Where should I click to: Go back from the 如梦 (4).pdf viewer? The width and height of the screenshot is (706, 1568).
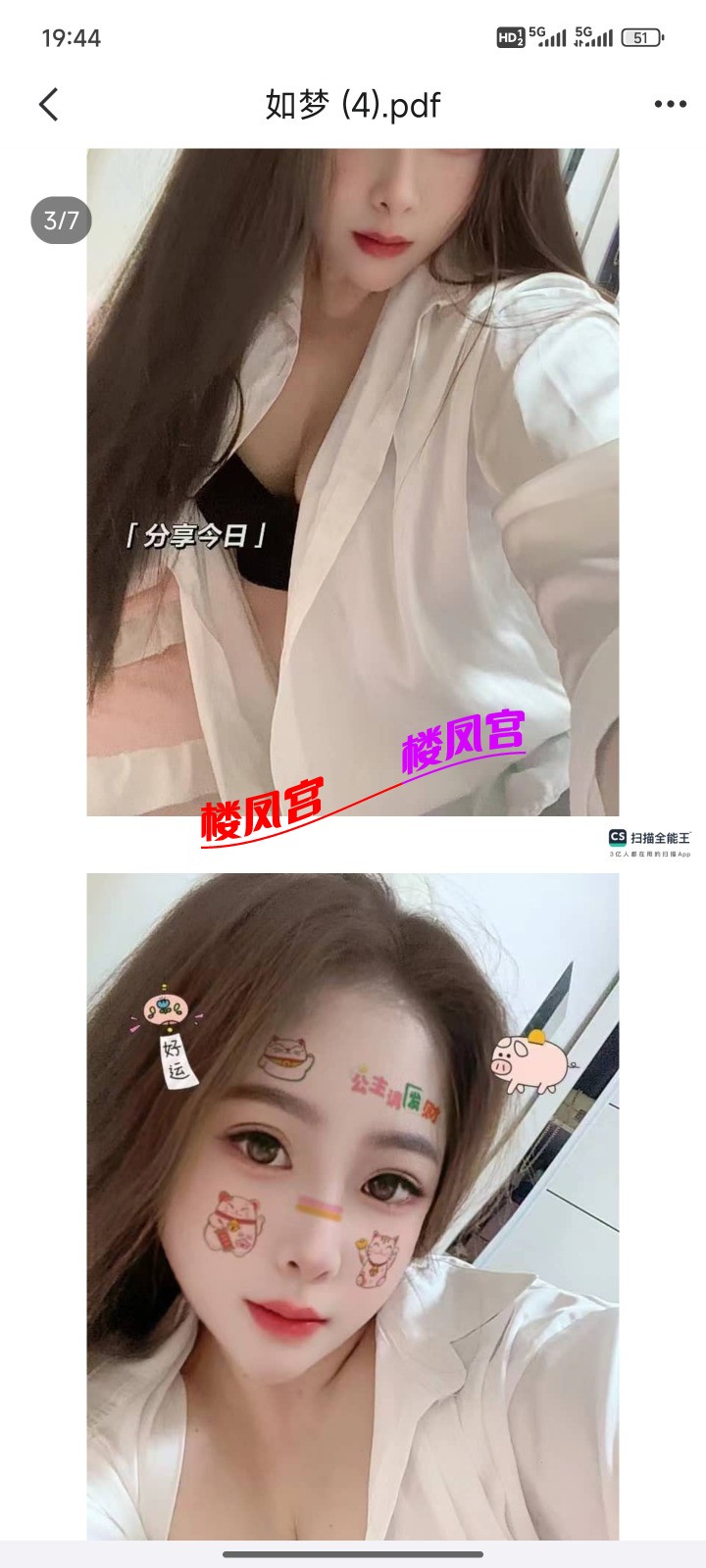[49, 105]
